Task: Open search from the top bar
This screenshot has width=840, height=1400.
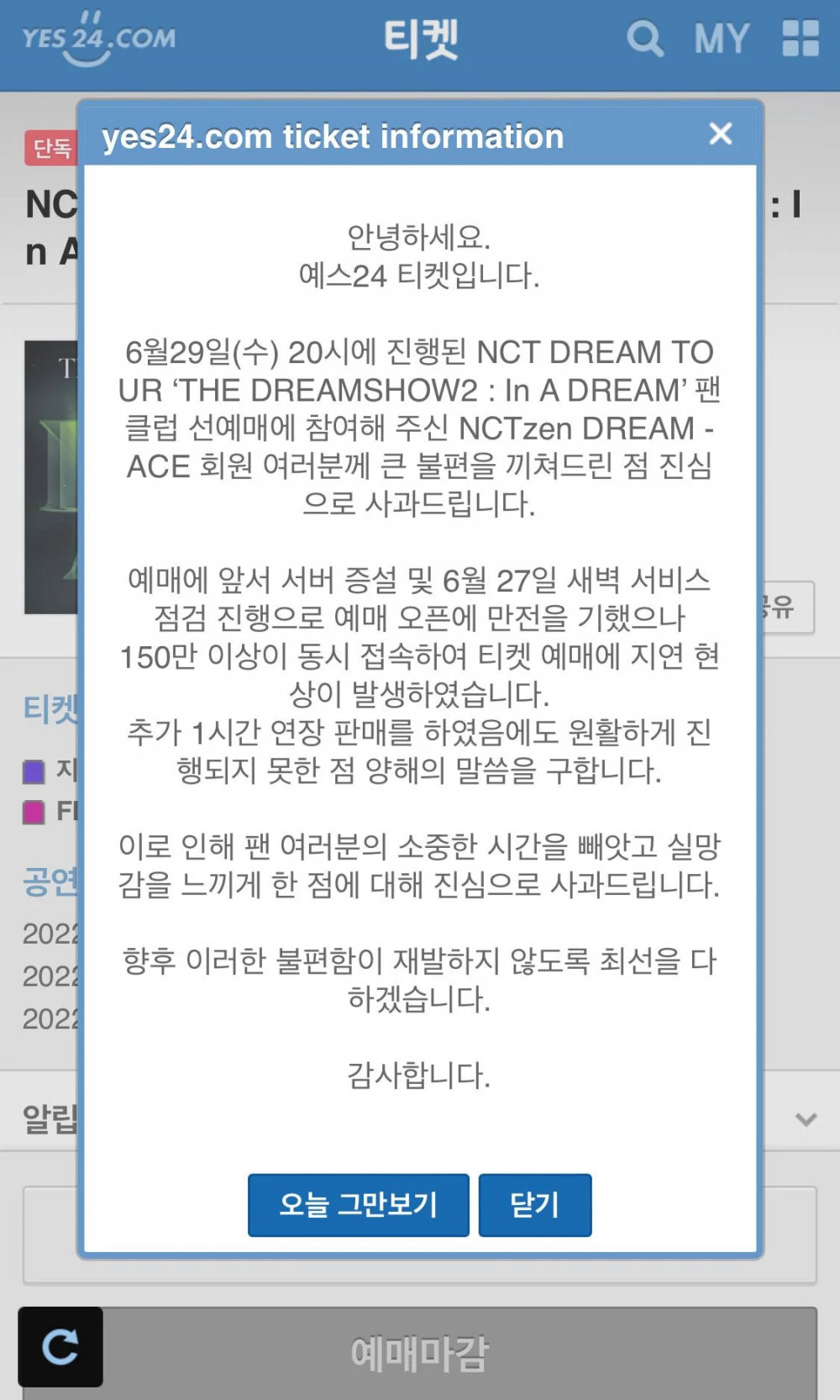Action: (x=644, y=39)
